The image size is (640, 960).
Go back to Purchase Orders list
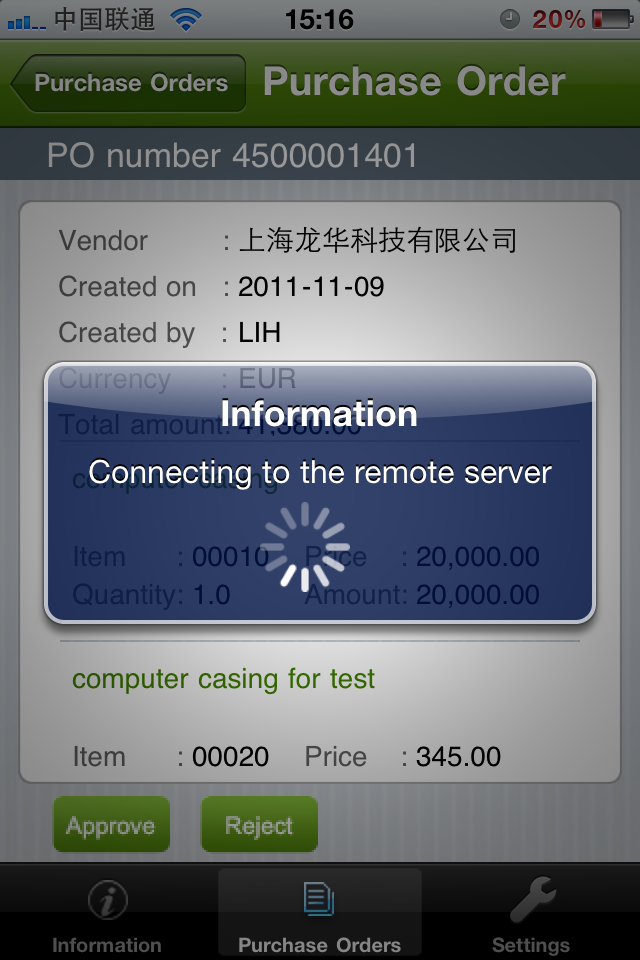coord(130,83)
